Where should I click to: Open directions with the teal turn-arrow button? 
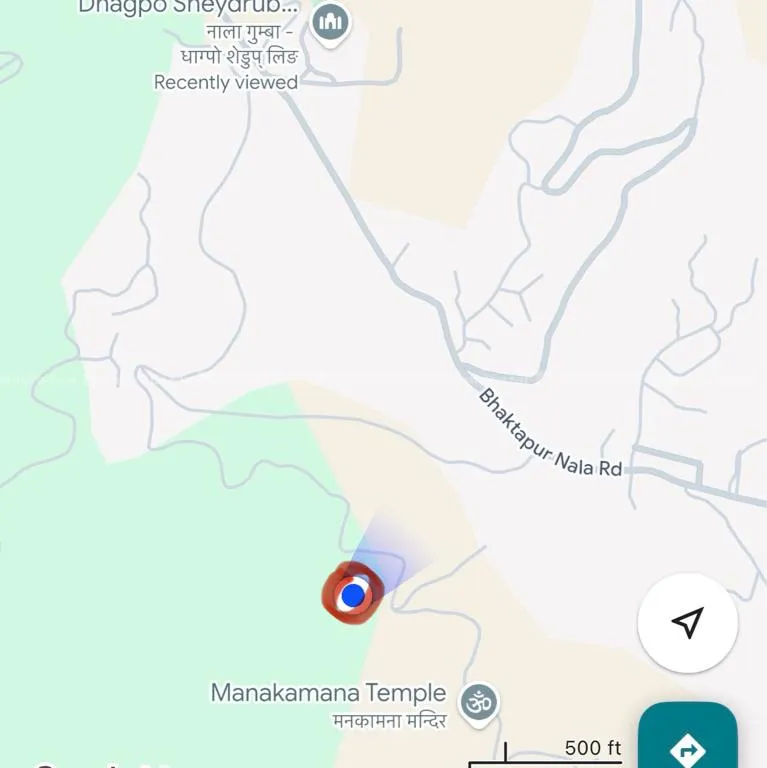(688, 741)
